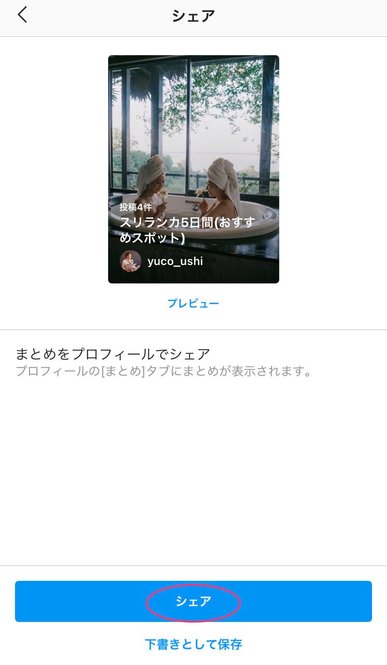Image resolution: width=387 pixels, height=665 pixels.
Task: Tap the blue シェア button
Action: pyautogui.click(x=193, y=601)
